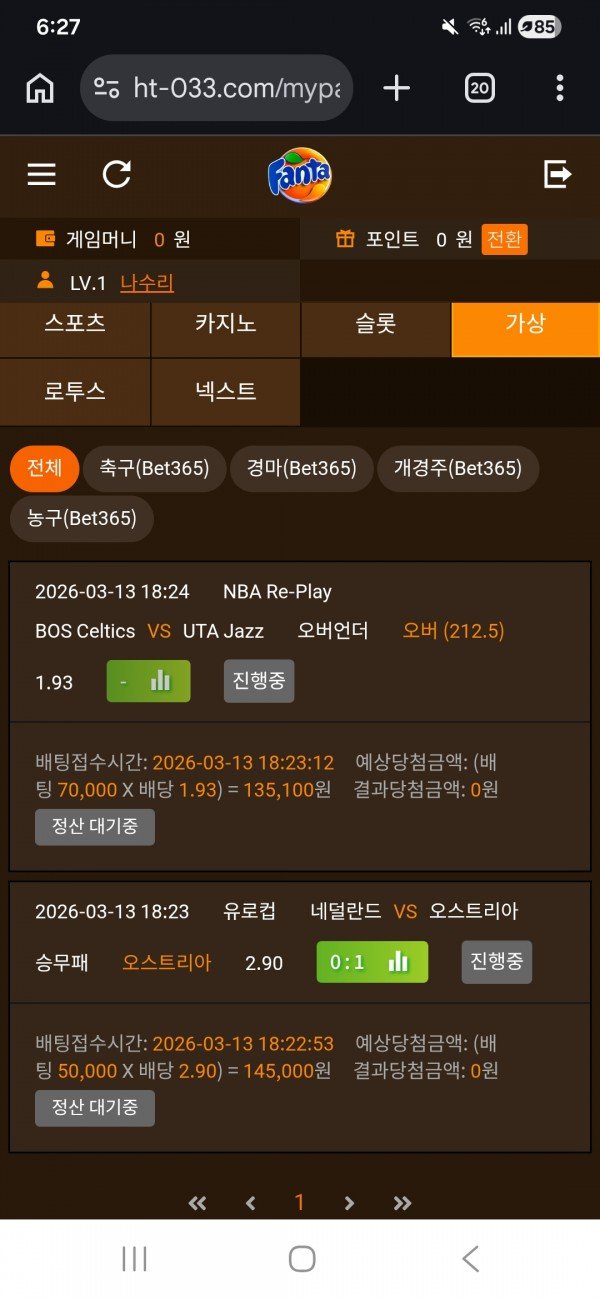Open stats for the Celtics vs Jazz bet
The width and height of the screenshot is (600, 1300).
[x=148, y=681]
